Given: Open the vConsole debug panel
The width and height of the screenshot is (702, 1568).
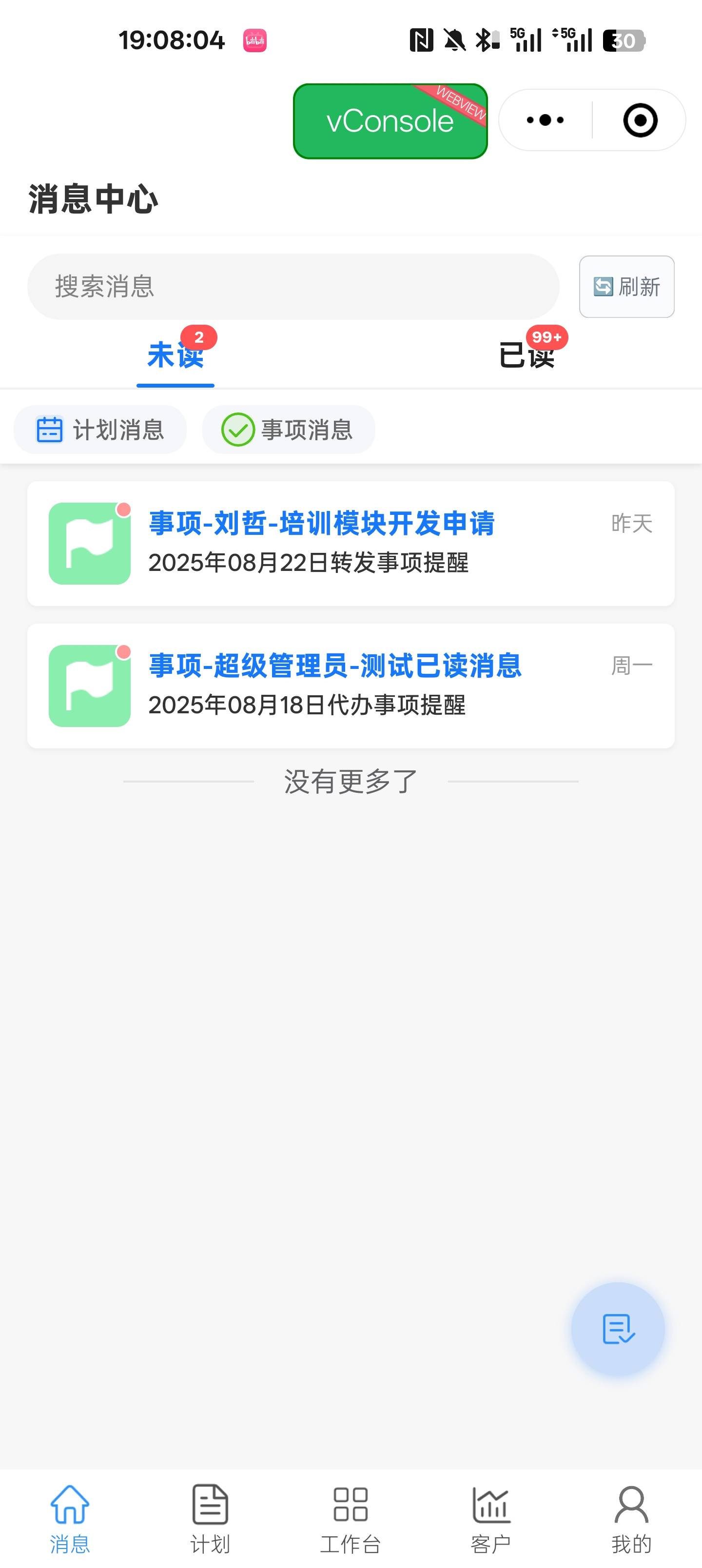Looking at the screenshot, I should click(390, 121).
